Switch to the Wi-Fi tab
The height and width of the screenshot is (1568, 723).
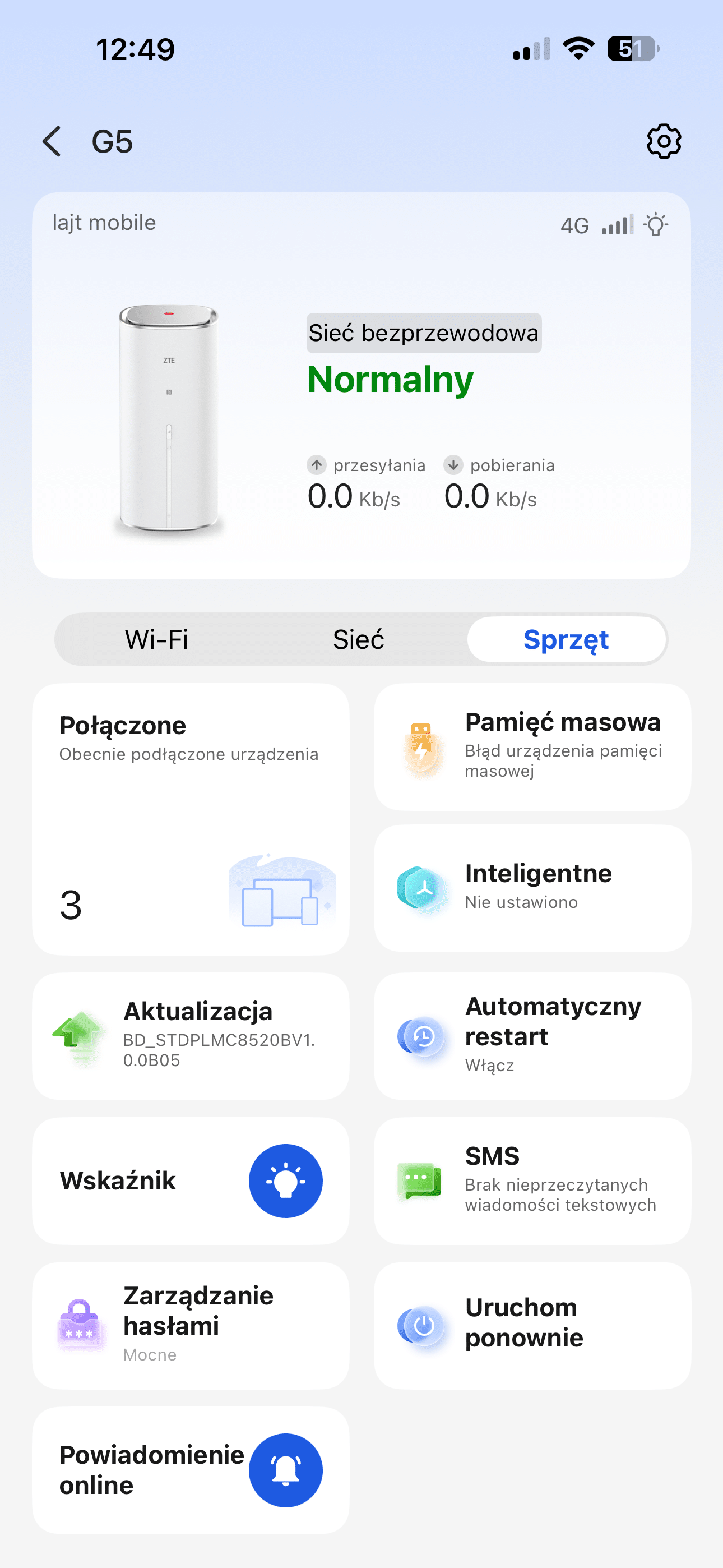(x=156, y=639)
